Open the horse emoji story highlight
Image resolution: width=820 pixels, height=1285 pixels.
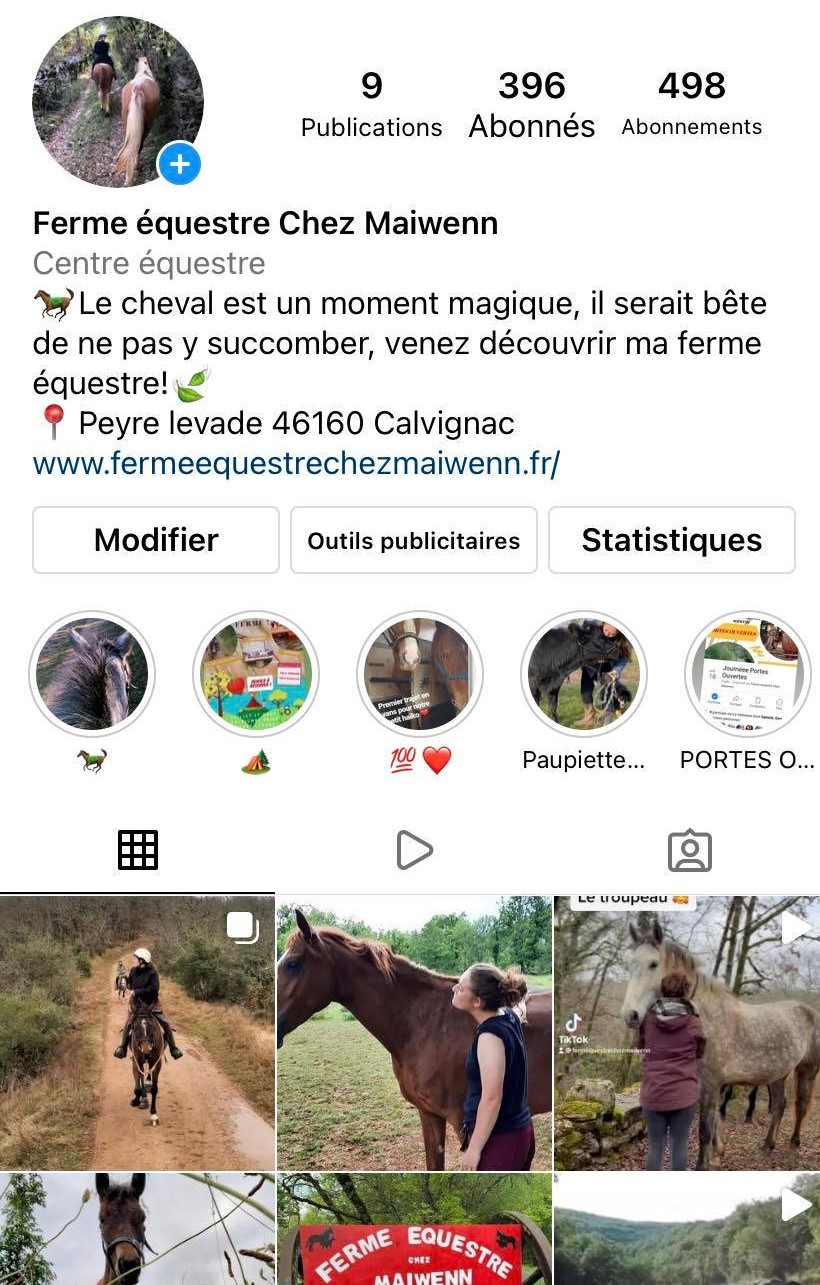tap(92, 674)
